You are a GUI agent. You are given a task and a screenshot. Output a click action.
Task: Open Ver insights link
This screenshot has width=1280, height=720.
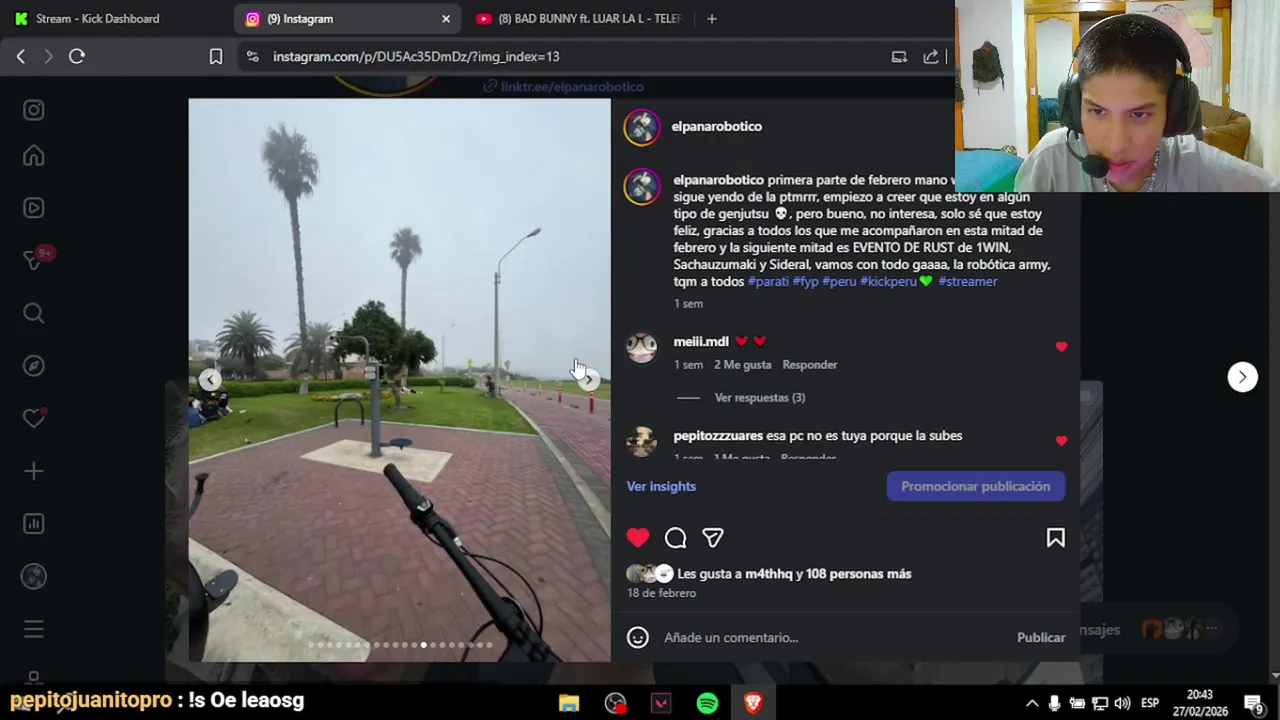pos(661,486)
